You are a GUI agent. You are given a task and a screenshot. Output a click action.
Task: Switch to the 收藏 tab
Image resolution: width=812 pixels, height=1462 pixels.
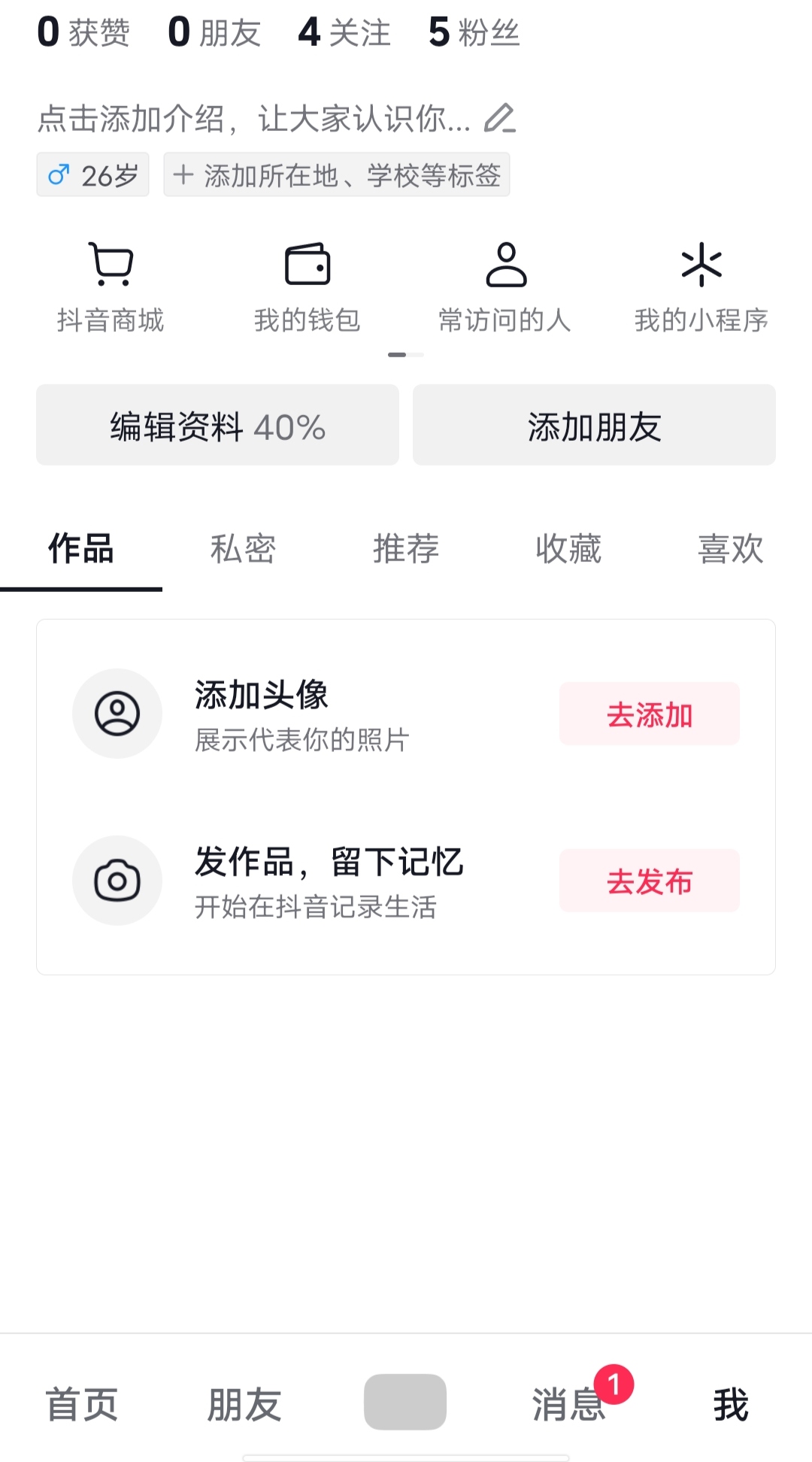coord(568,549)
